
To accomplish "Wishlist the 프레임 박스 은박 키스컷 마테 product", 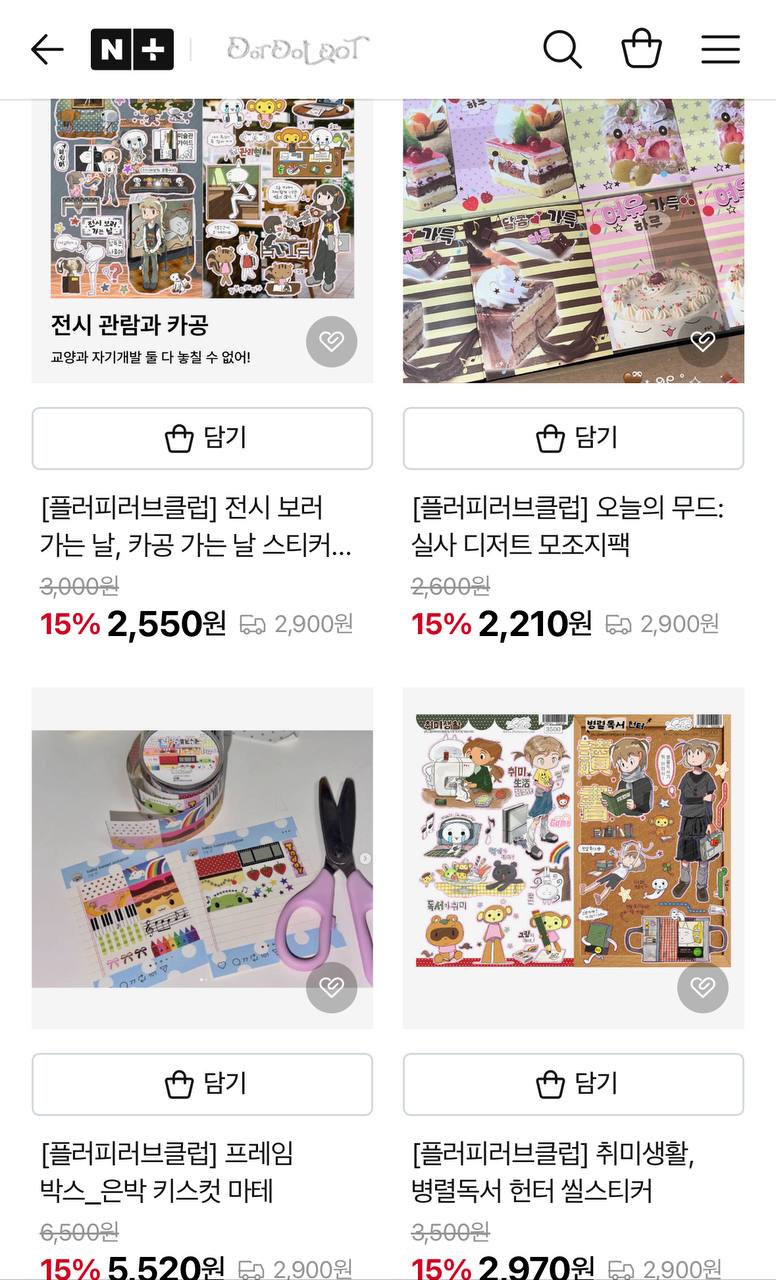I will (331, 988).
